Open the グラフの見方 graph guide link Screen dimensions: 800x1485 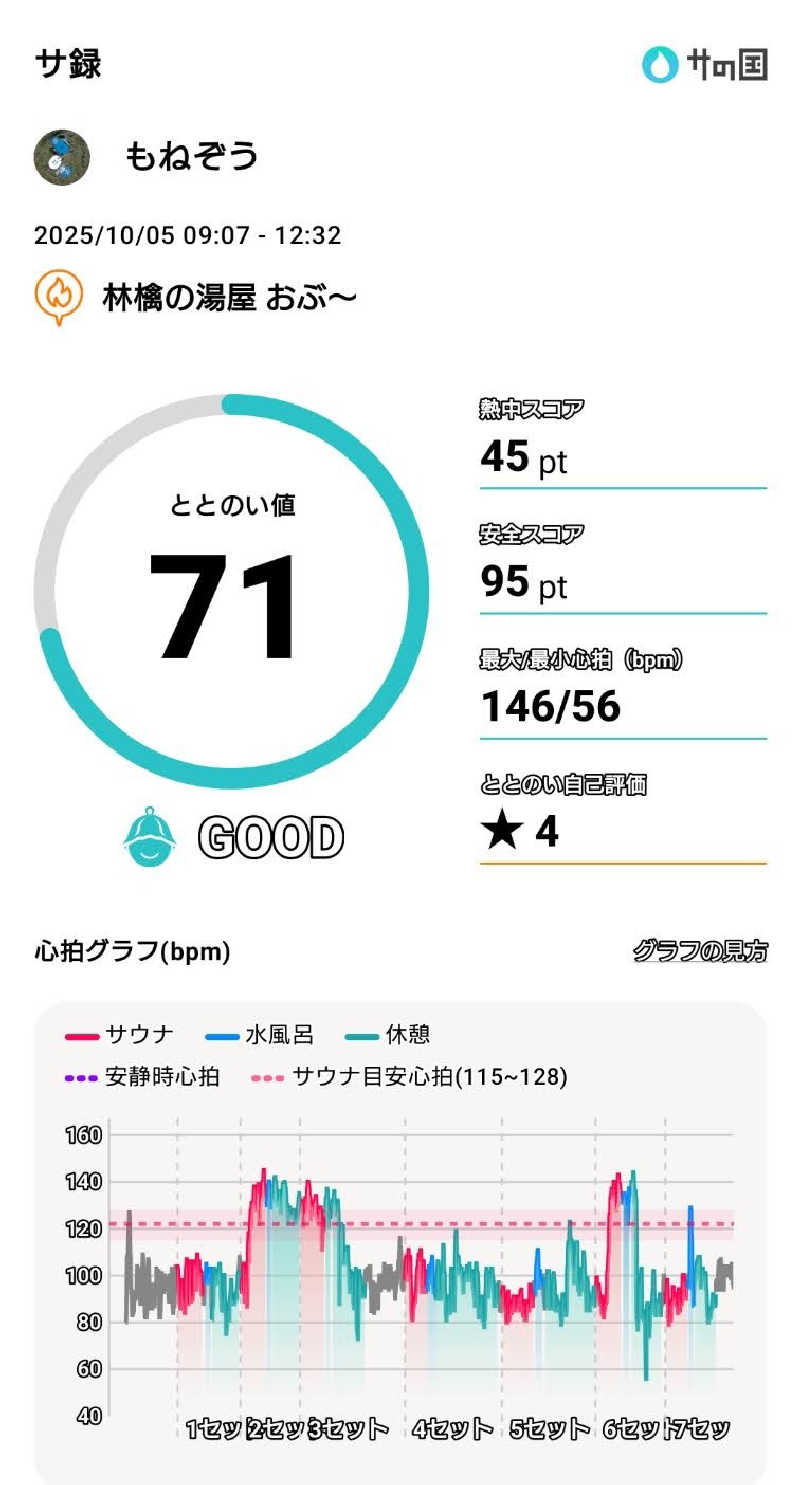(699, 951)
